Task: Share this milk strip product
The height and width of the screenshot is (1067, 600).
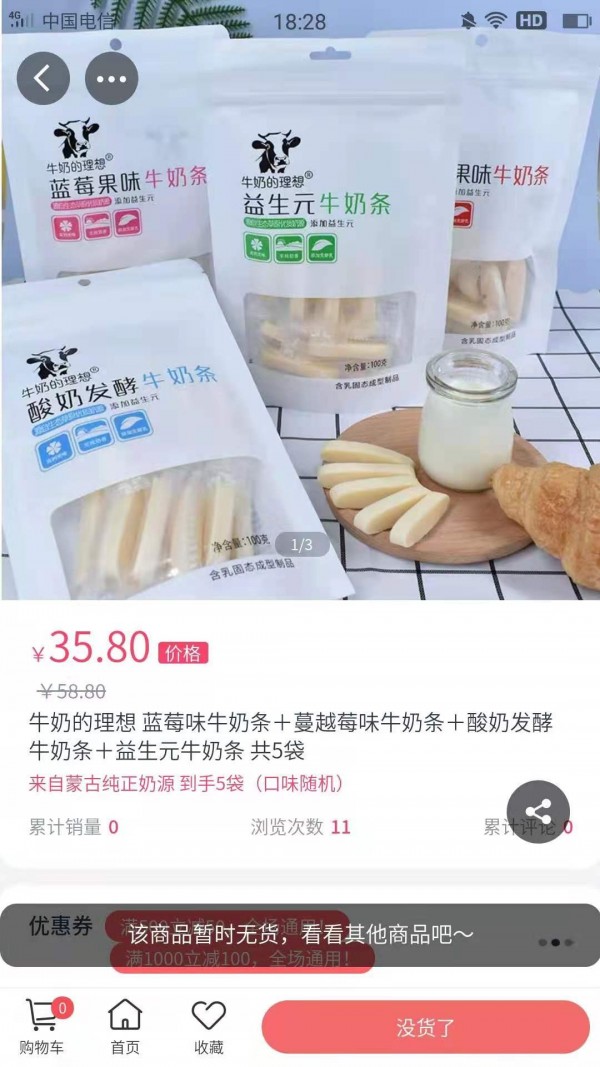Action: pyautogui.click(x=538, y=811)
